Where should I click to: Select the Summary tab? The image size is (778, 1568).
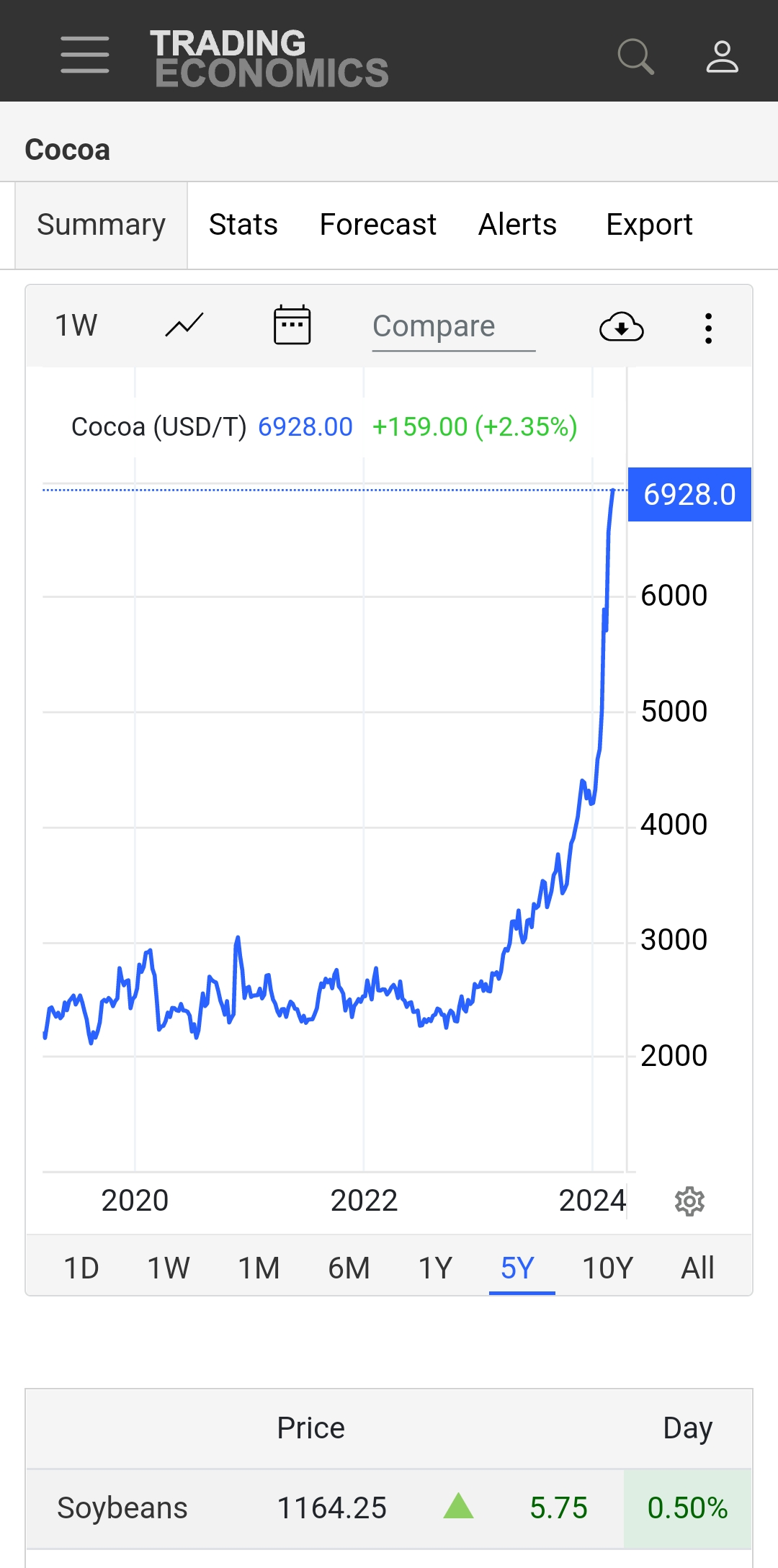[102, 225]
